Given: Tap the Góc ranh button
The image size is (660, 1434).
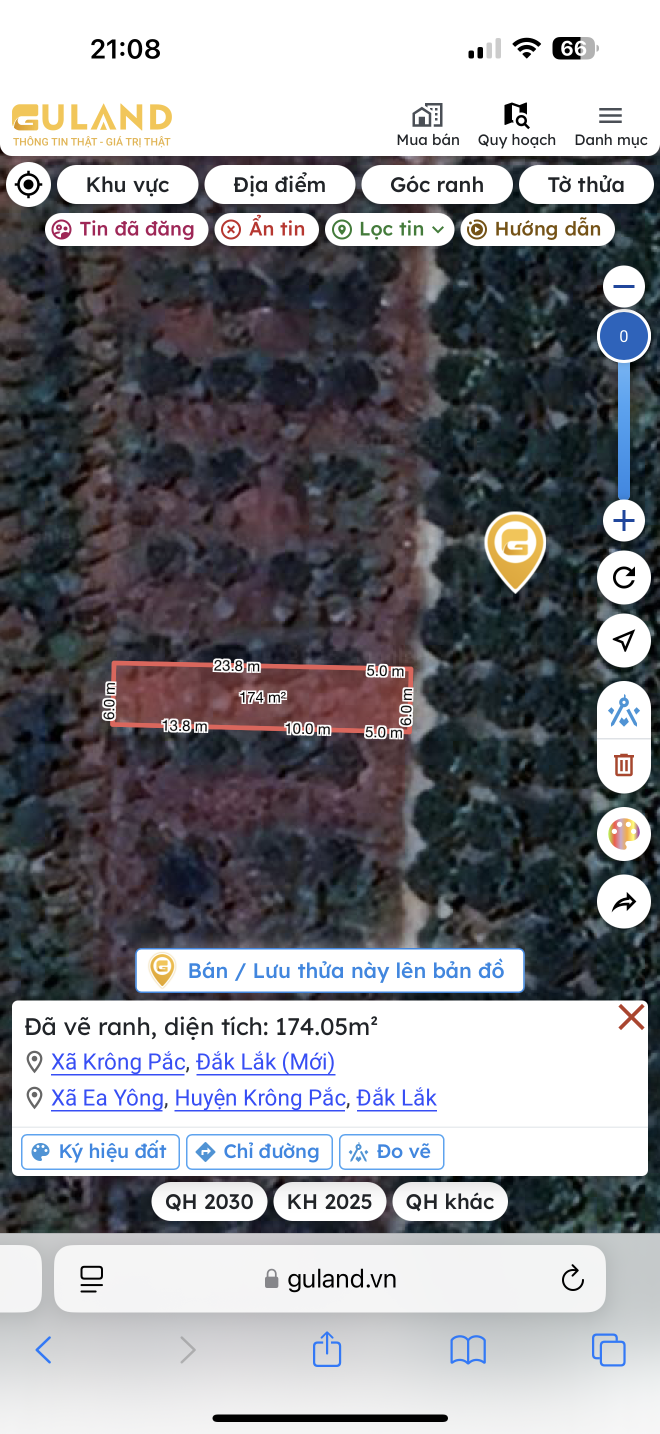Looking at the screenshot, I should tap(437, 185).
